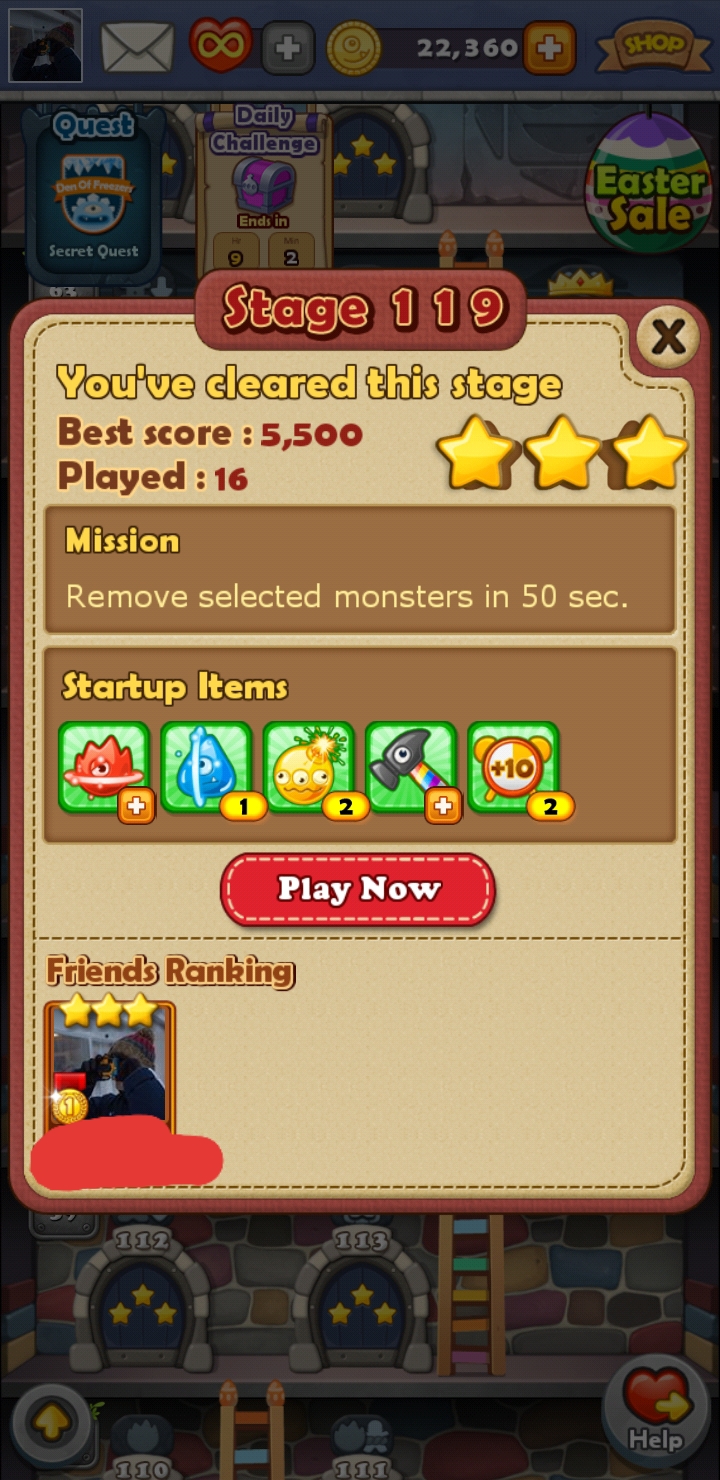Close the Stage 119 dialog
This screenshot has height=1480, width=720.
(668, 339)
